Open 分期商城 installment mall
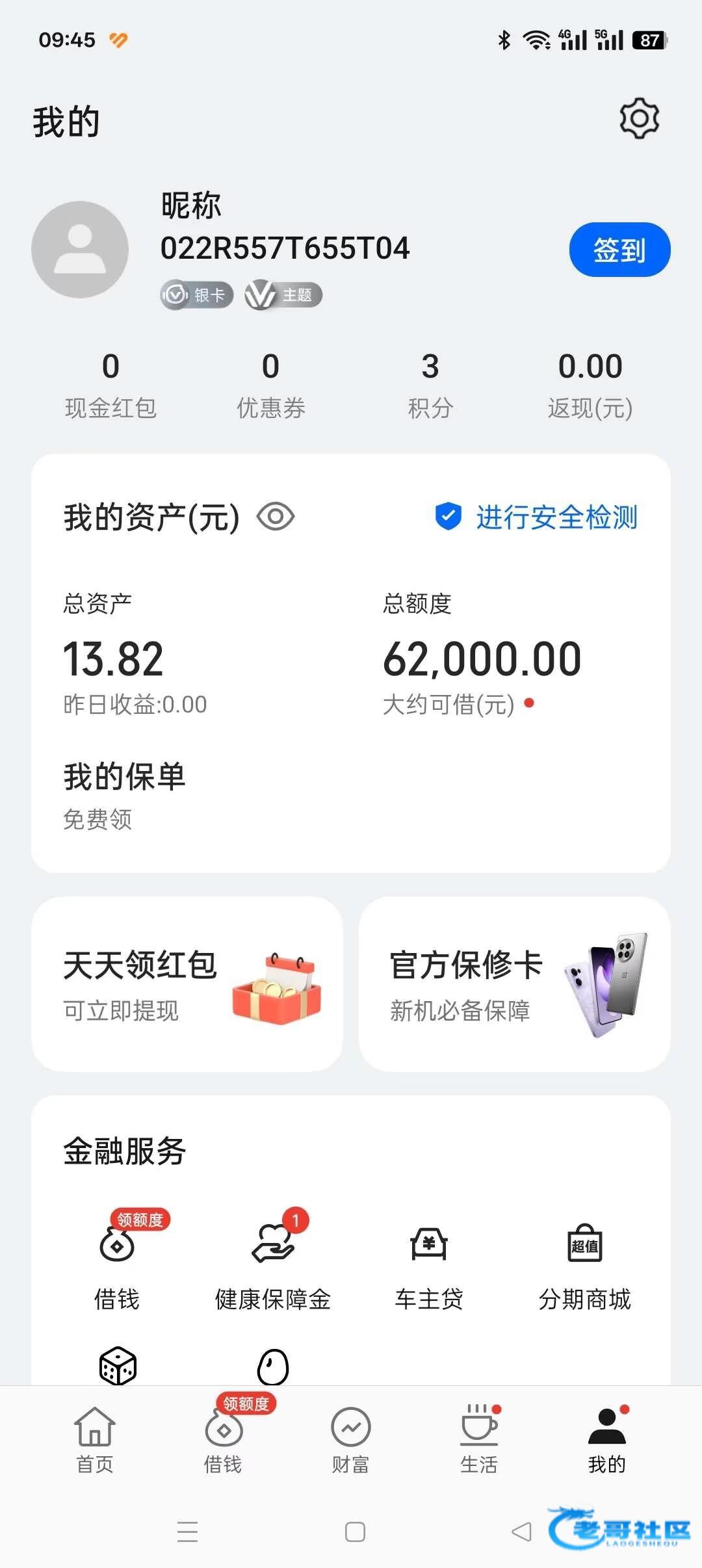The height and width of the screenshot is (1568, 702). pyautogui.click(x=584, y=1261)
